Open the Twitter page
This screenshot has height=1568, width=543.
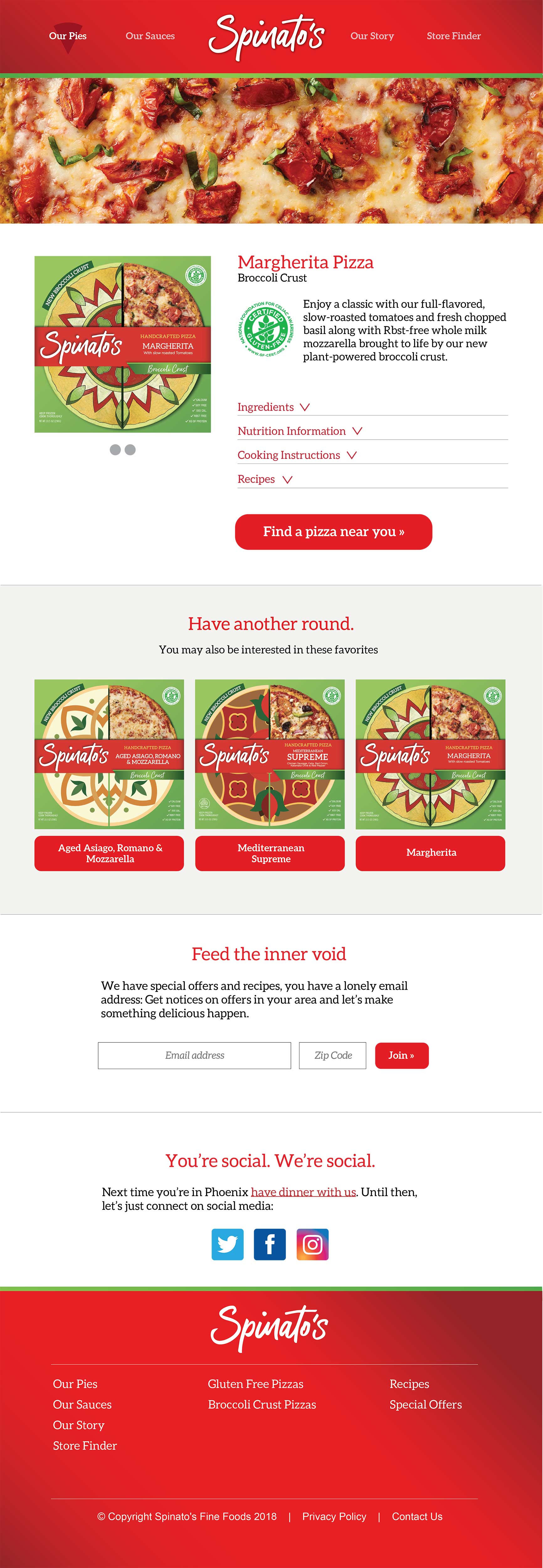(x=228, y=1244)
